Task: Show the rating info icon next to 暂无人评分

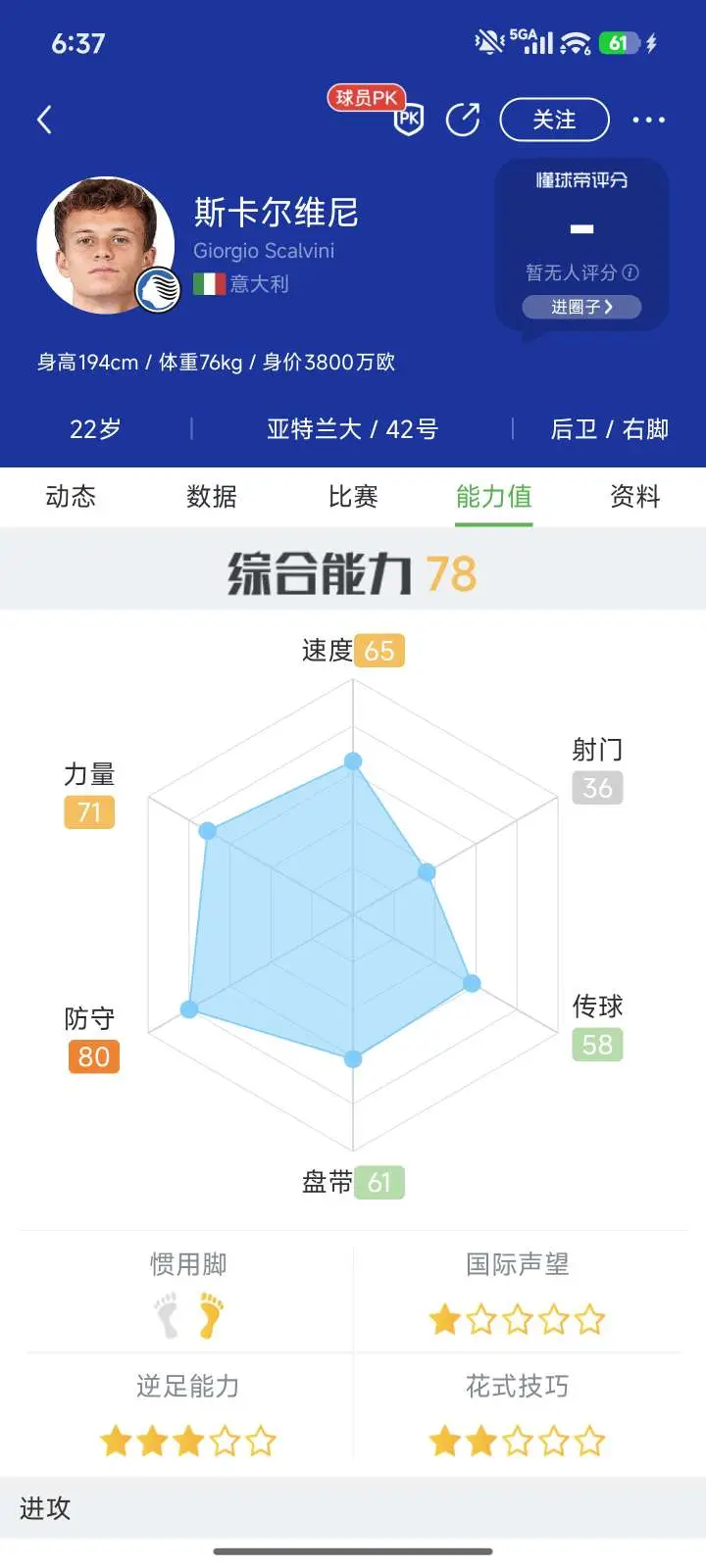Action: tap(630, 272)
